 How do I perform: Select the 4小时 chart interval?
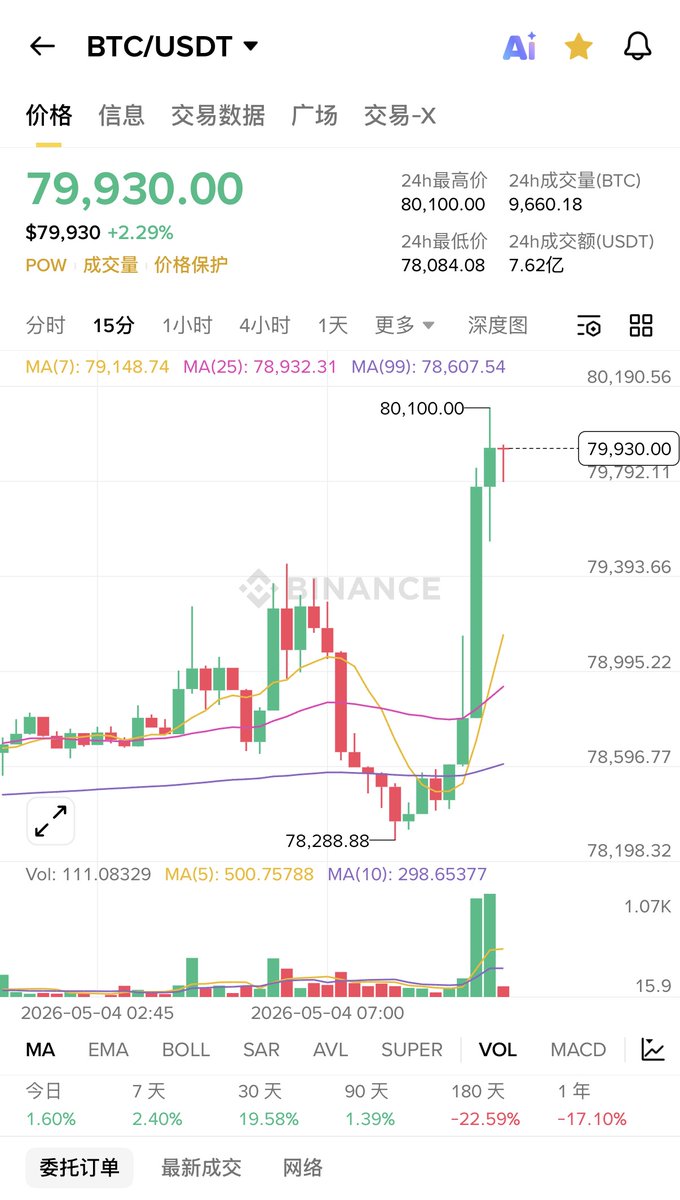tap(264, 325)
